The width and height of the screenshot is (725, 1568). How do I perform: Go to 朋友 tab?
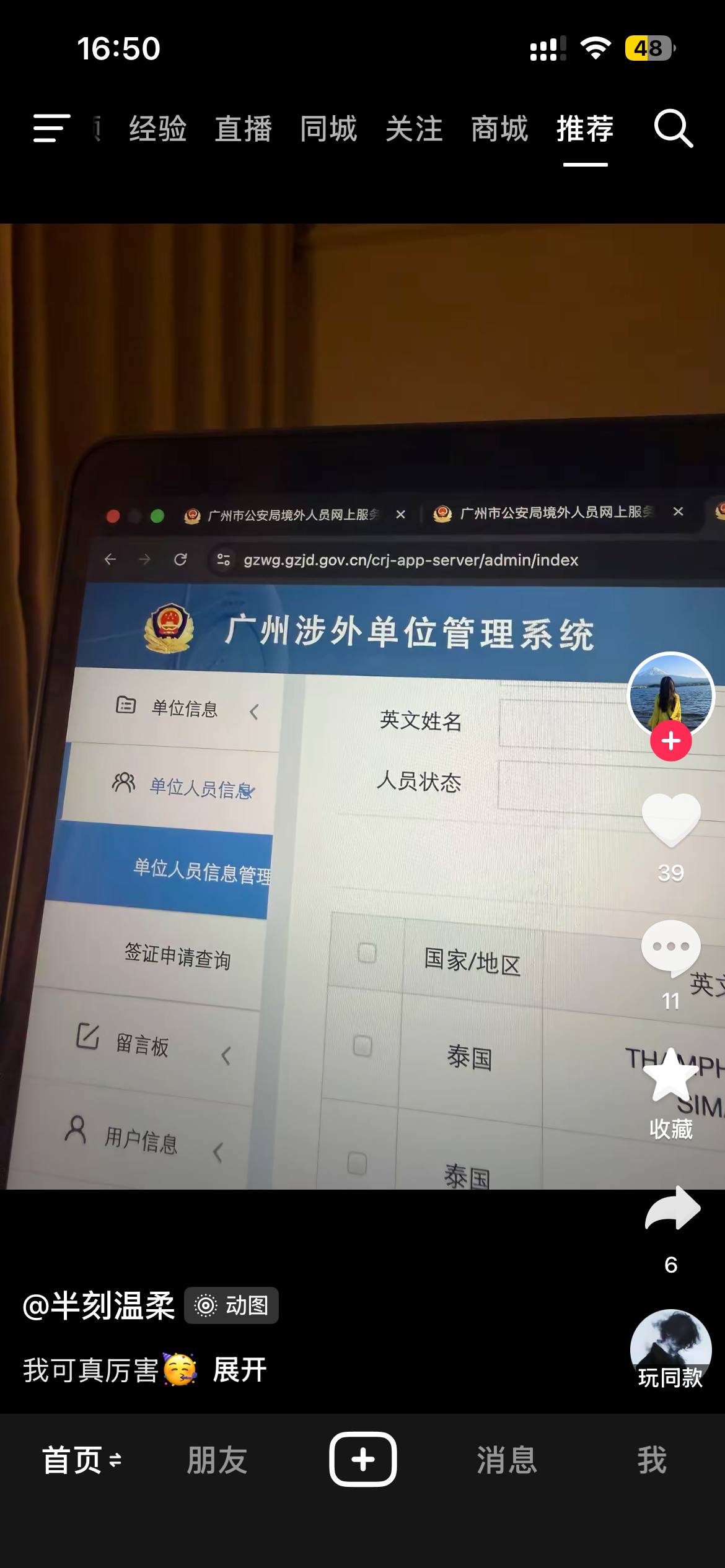pos(217,1460)
